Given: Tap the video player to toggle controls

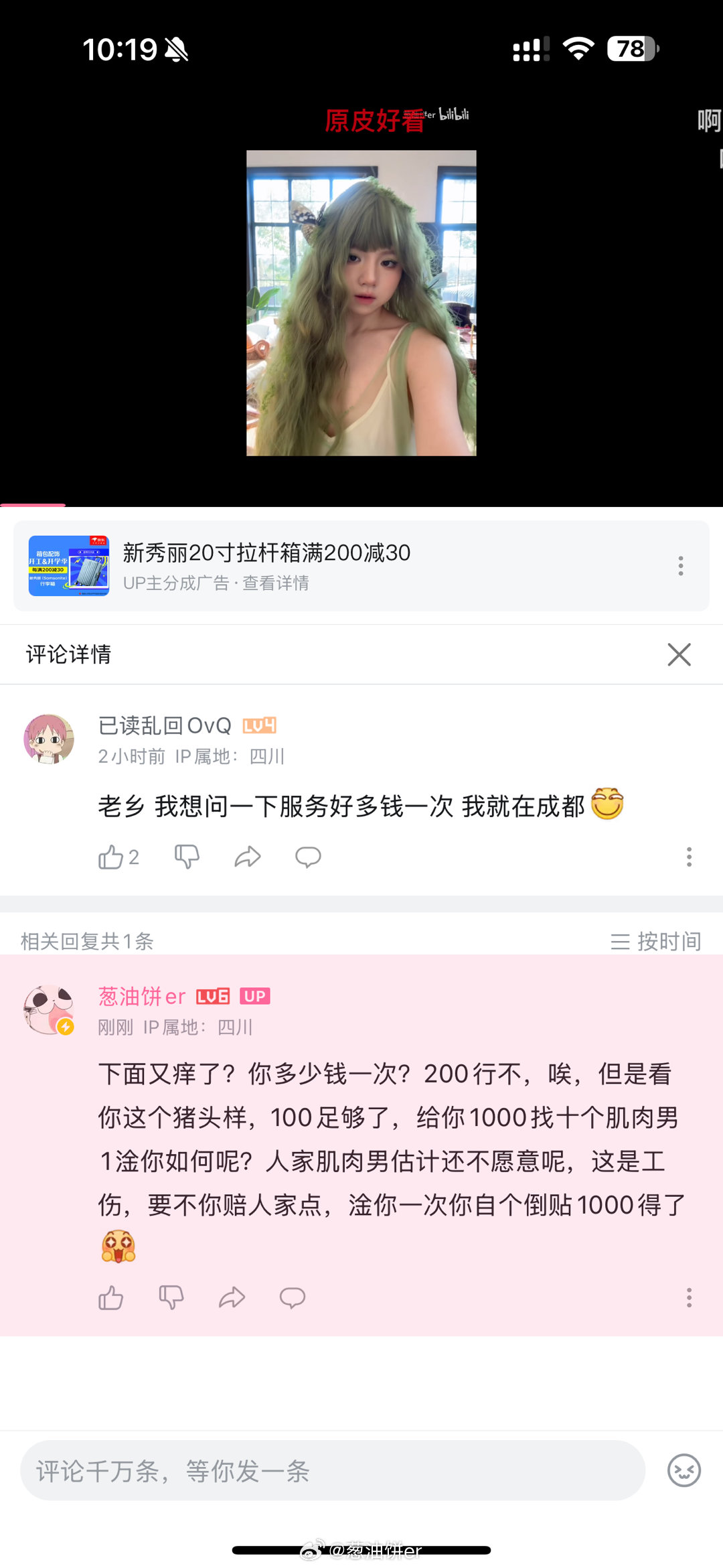Looking at the screenshot, I should click(361, 303).
